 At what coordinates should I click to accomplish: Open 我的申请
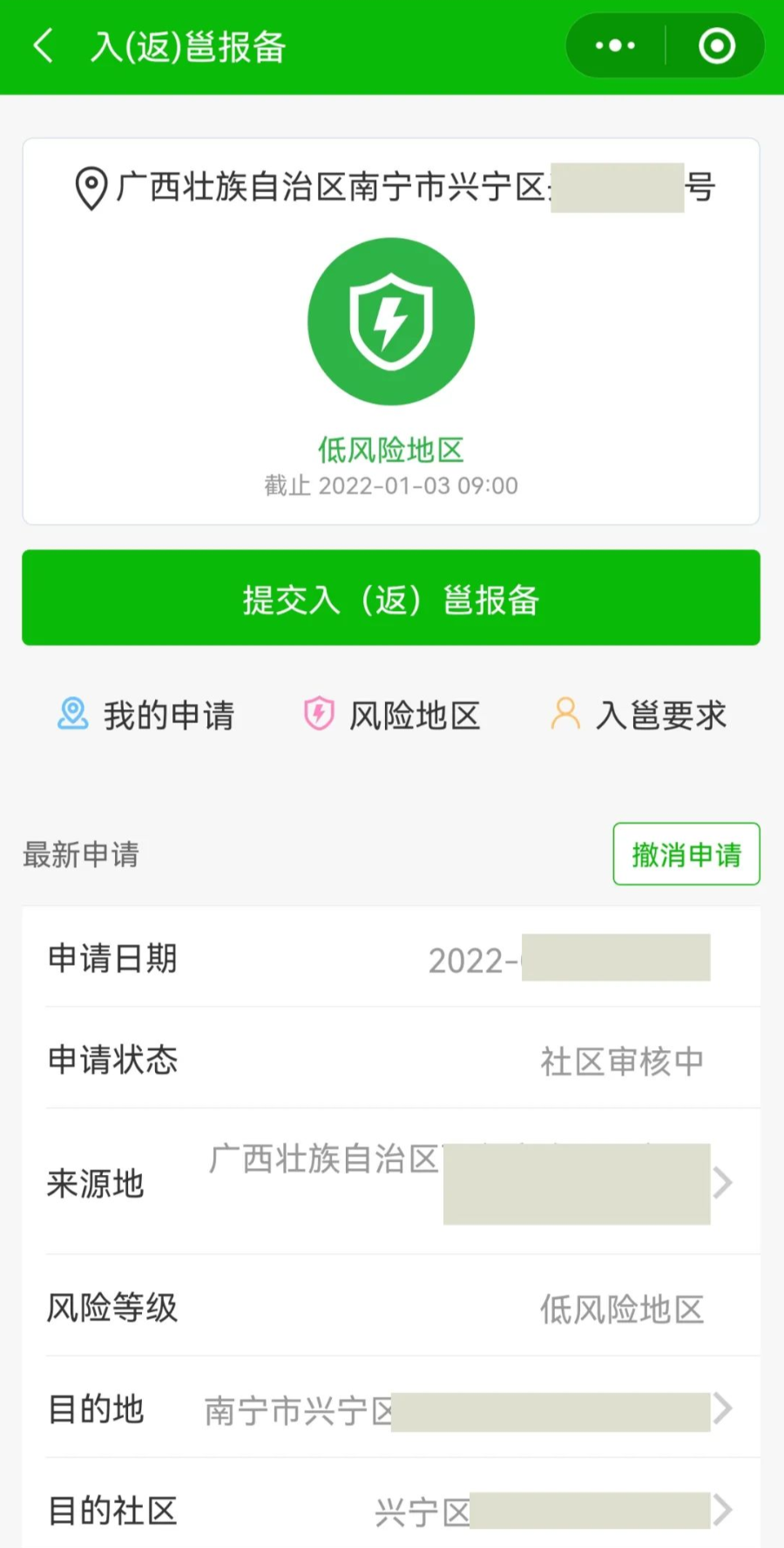(x=146, y=716)
